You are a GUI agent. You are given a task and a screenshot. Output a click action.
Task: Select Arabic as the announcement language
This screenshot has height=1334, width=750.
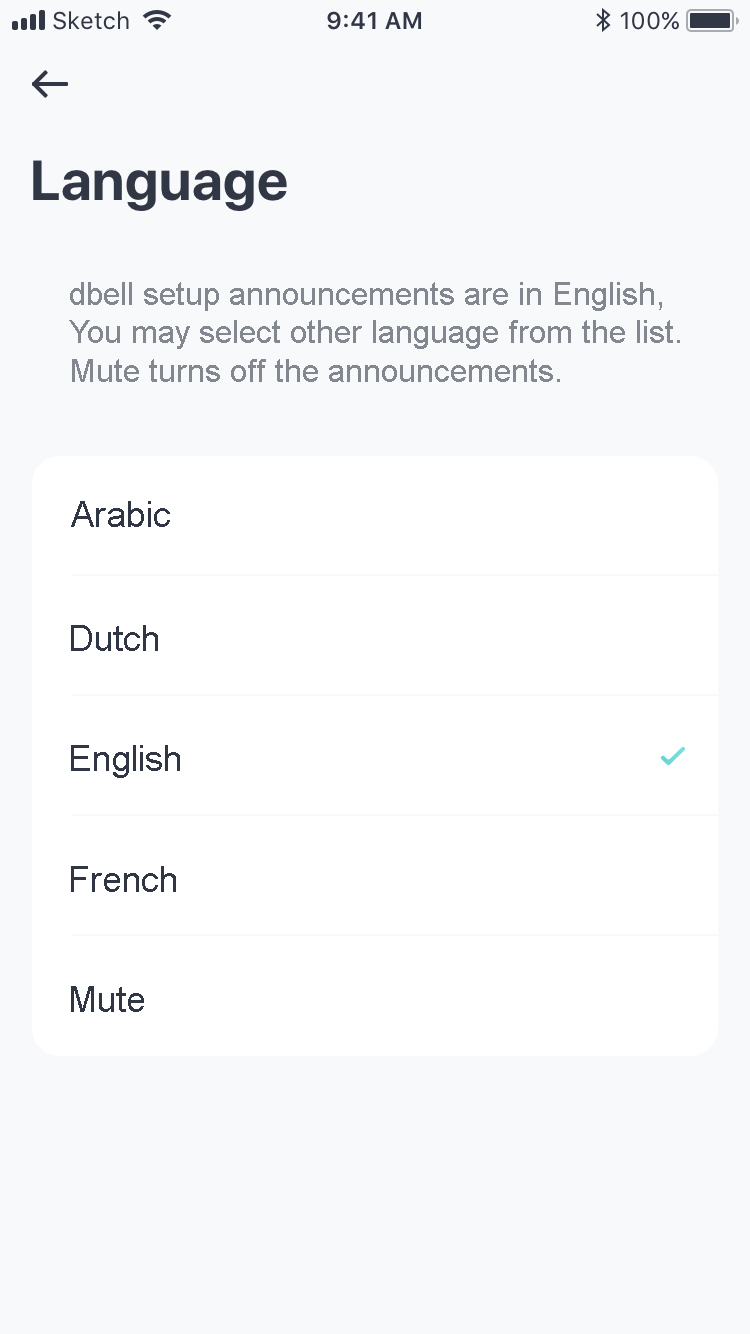(375, 516)
